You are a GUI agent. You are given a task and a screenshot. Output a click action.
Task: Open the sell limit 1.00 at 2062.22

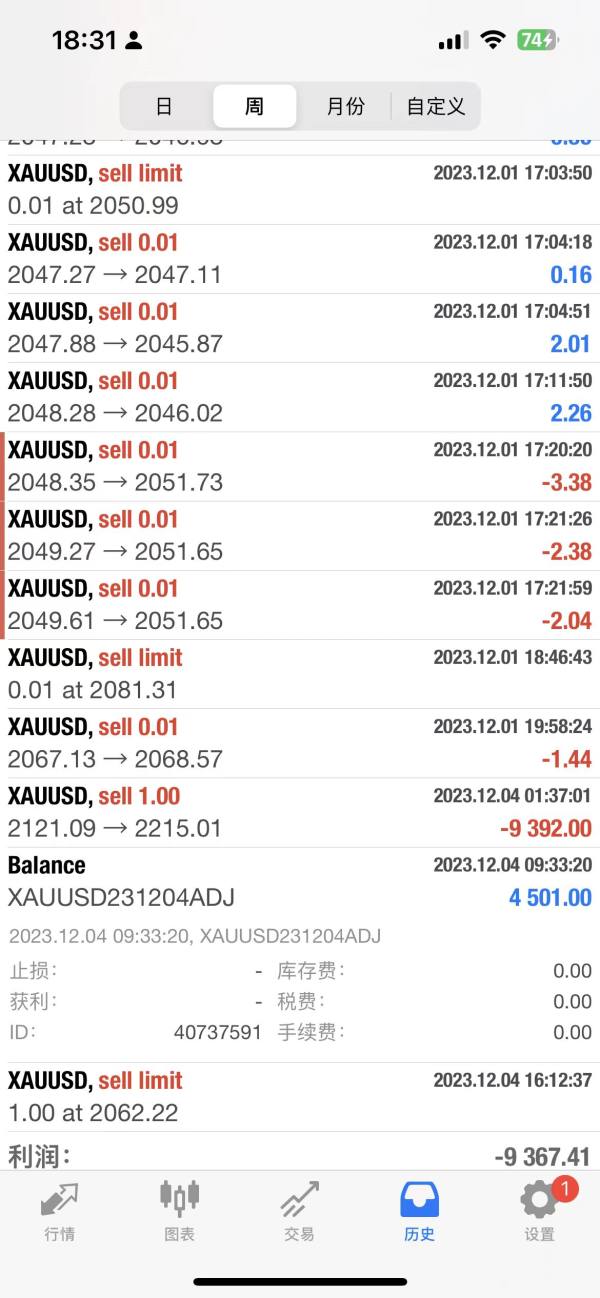click(300, 1096)
